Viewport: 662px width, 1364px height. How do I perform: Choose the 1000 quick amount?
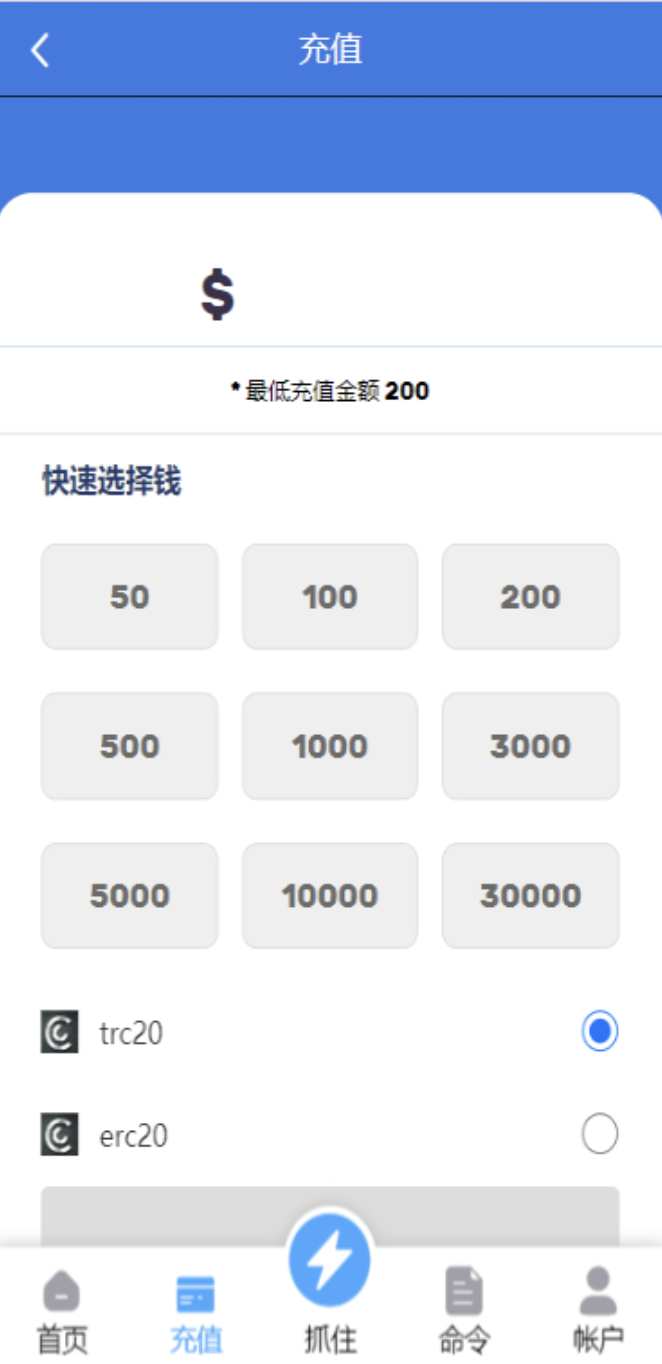point(330,746)
